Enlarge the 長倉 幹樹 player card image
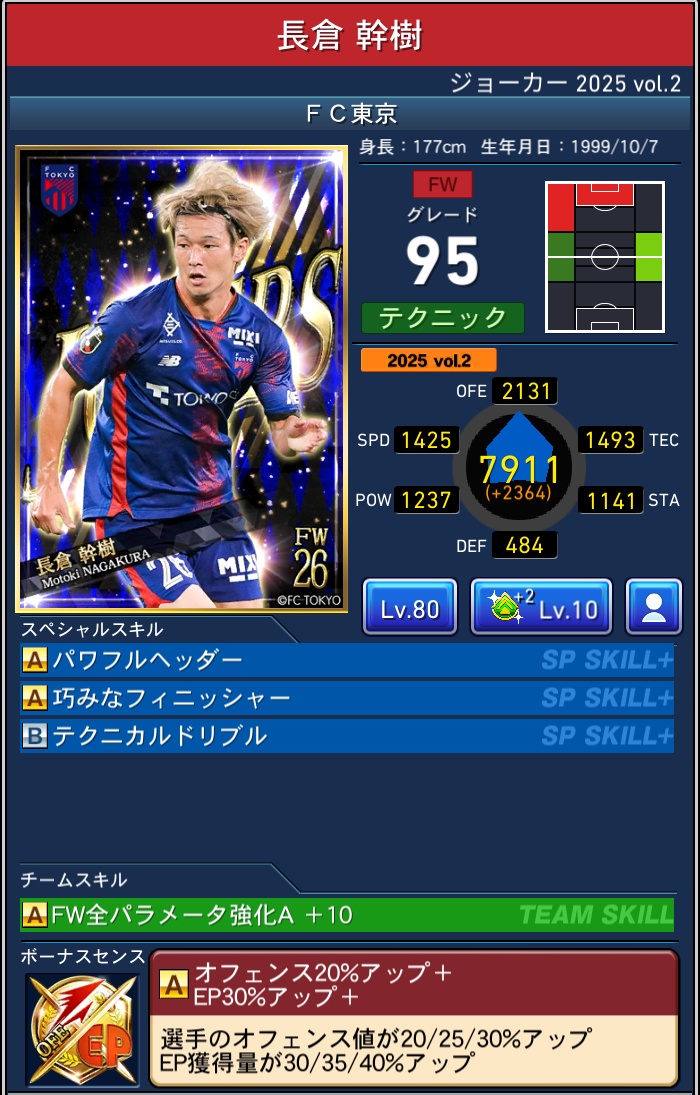The width and height of the screenshot is (700, 1095). 181,378
